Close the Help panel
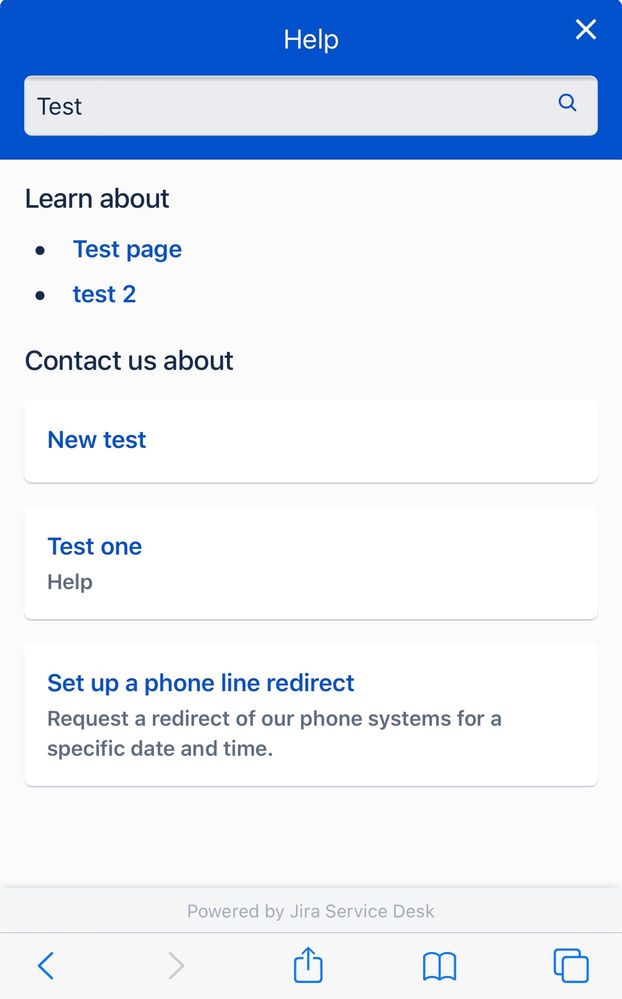Screen dimensions: 622x999 (x=586, y=30)
